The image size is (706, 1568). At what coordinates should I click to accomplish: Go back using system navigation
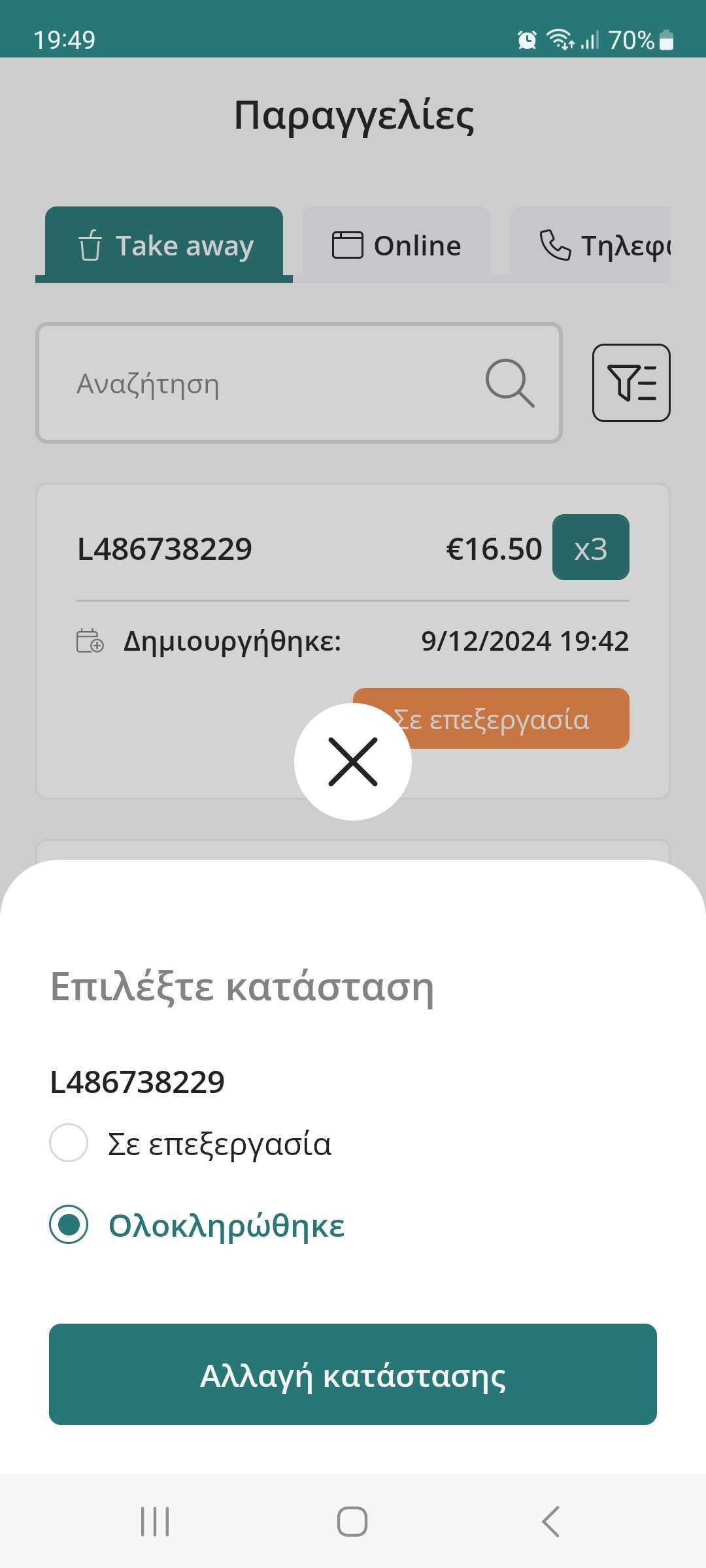point(550,1522)
